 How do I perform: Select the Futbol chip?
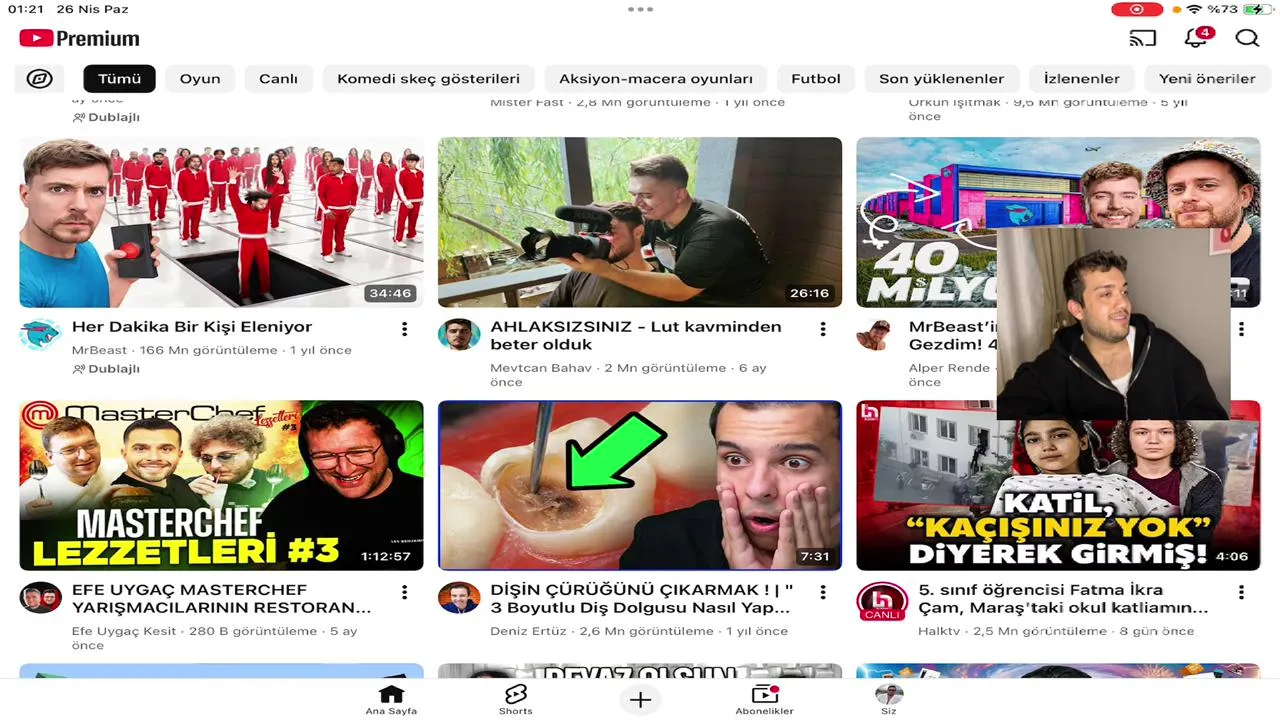(815, 79)
